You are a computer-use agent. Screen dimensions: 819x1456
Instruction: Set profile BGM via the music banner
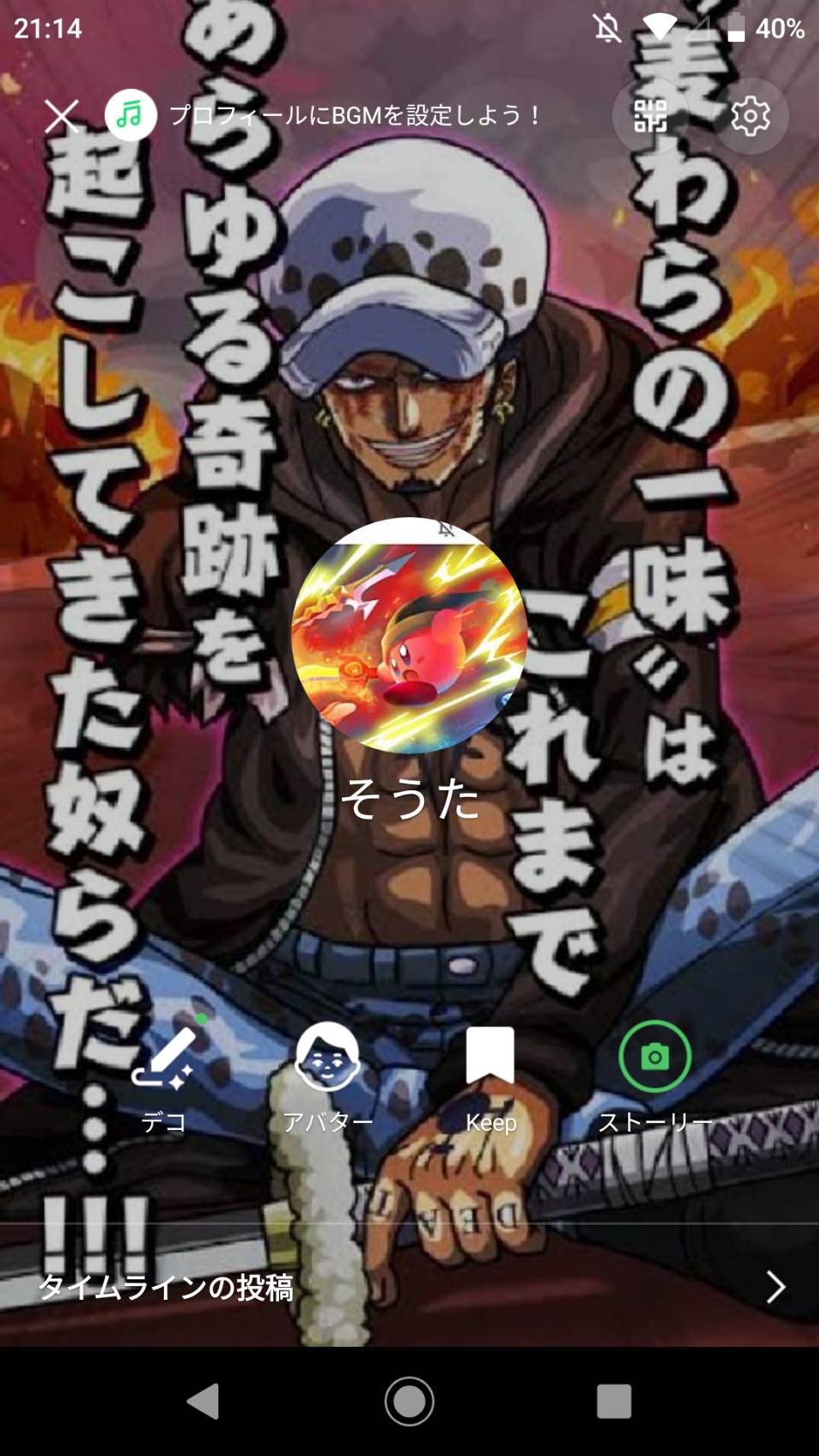324,115
